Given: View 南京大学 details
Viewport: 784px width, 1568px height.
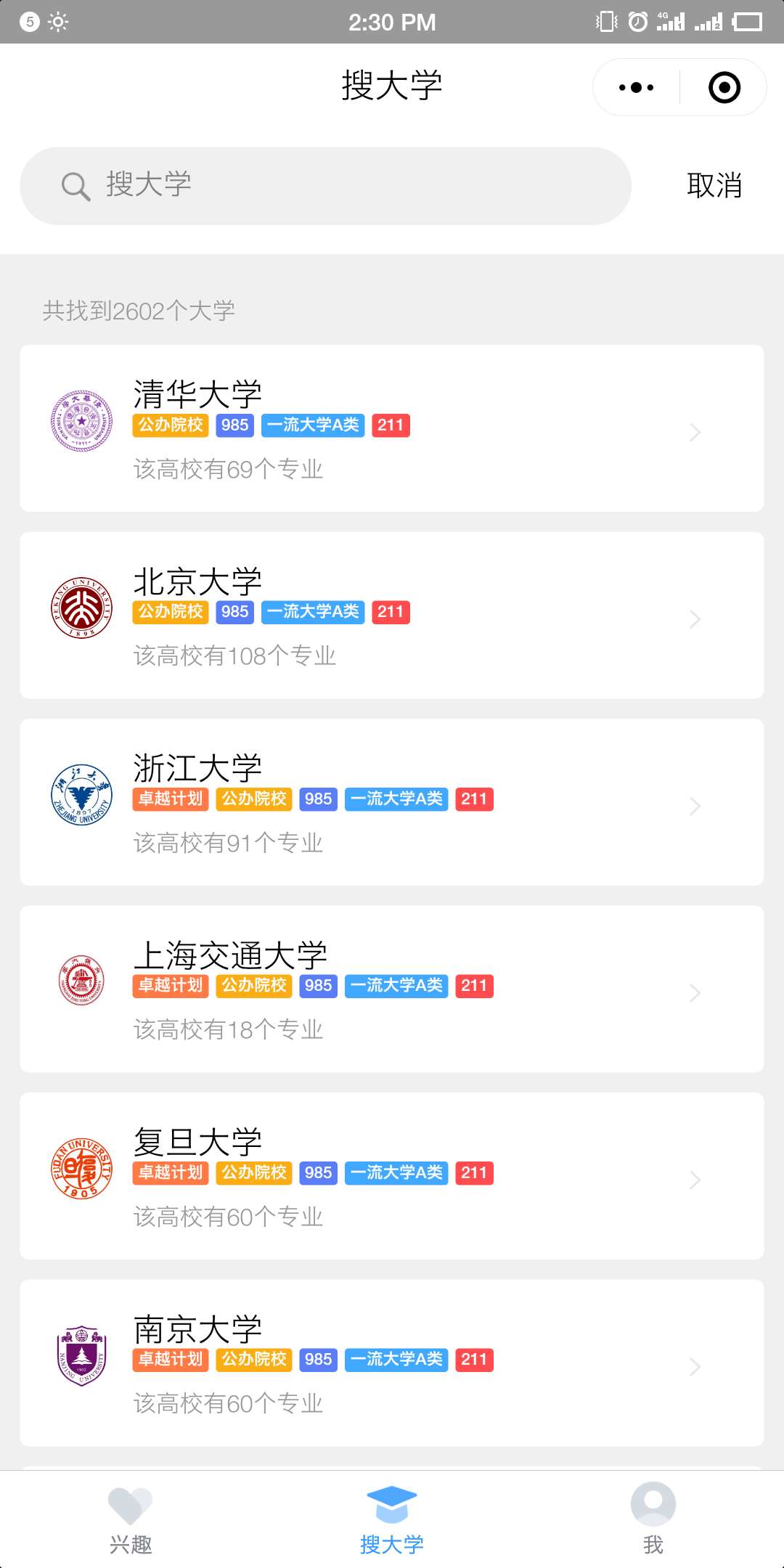Looking at the screenshot, I should pos(392,1363).
